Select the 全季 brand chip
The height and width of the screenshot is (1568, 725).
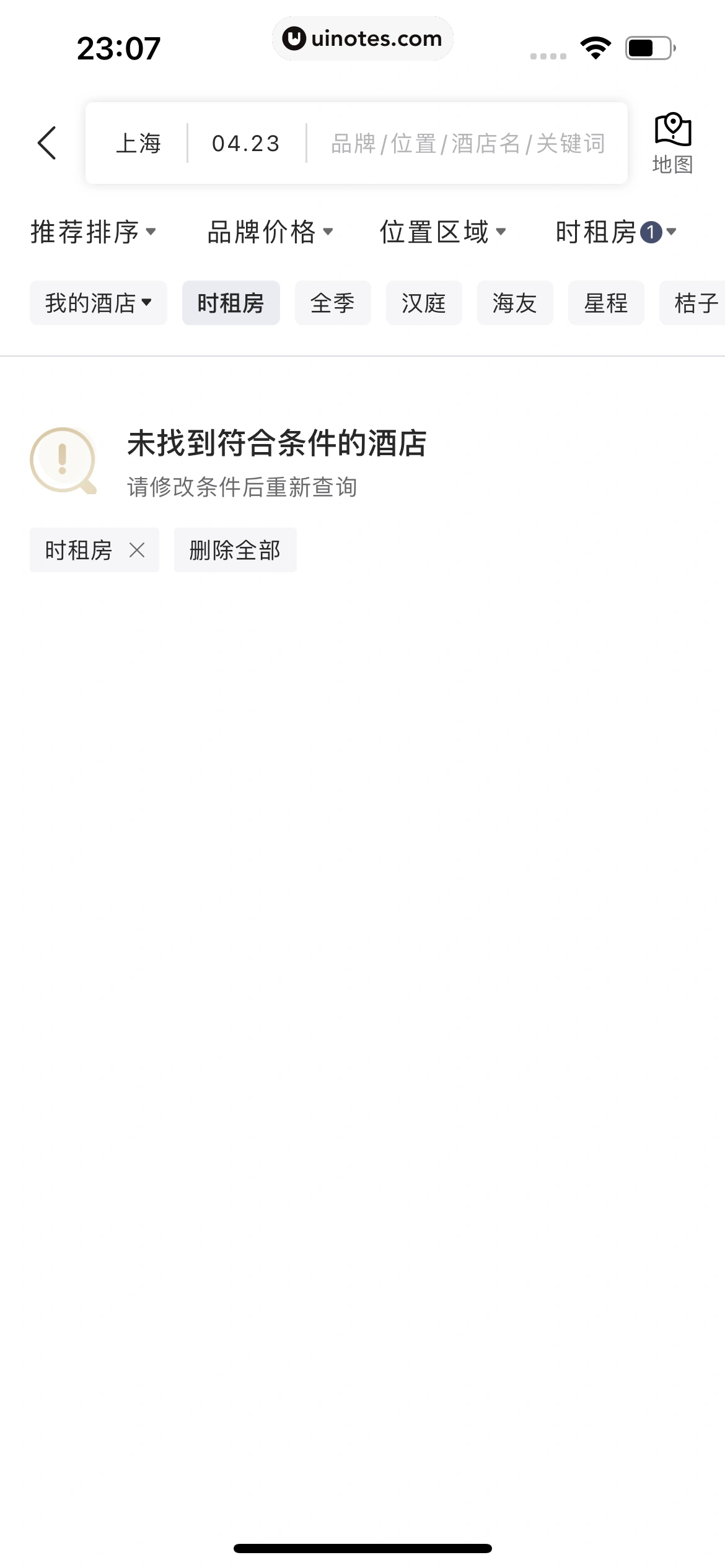click(x=333, y=303)
